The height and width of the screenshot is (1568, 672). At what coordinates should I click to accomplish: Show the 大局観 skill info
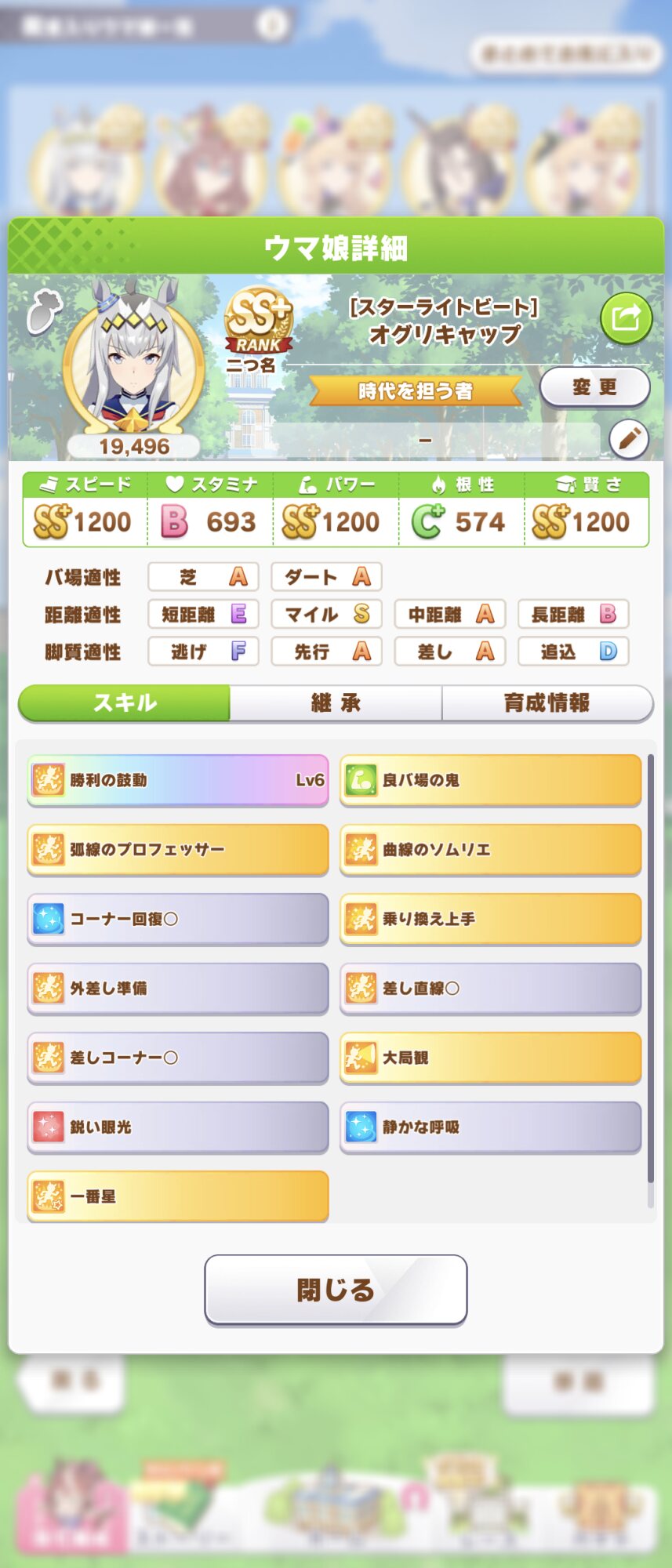tap(490, 1058)
